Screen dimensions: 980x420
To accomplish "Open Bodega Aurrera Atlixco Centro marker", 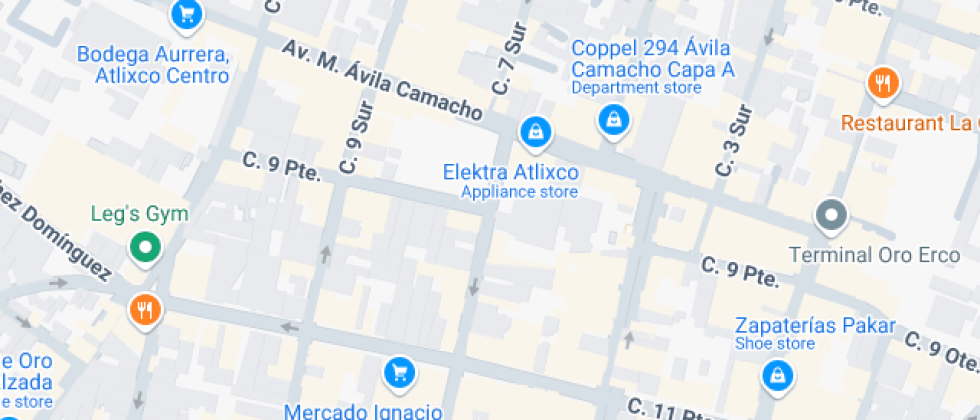I will pos(185,14).
